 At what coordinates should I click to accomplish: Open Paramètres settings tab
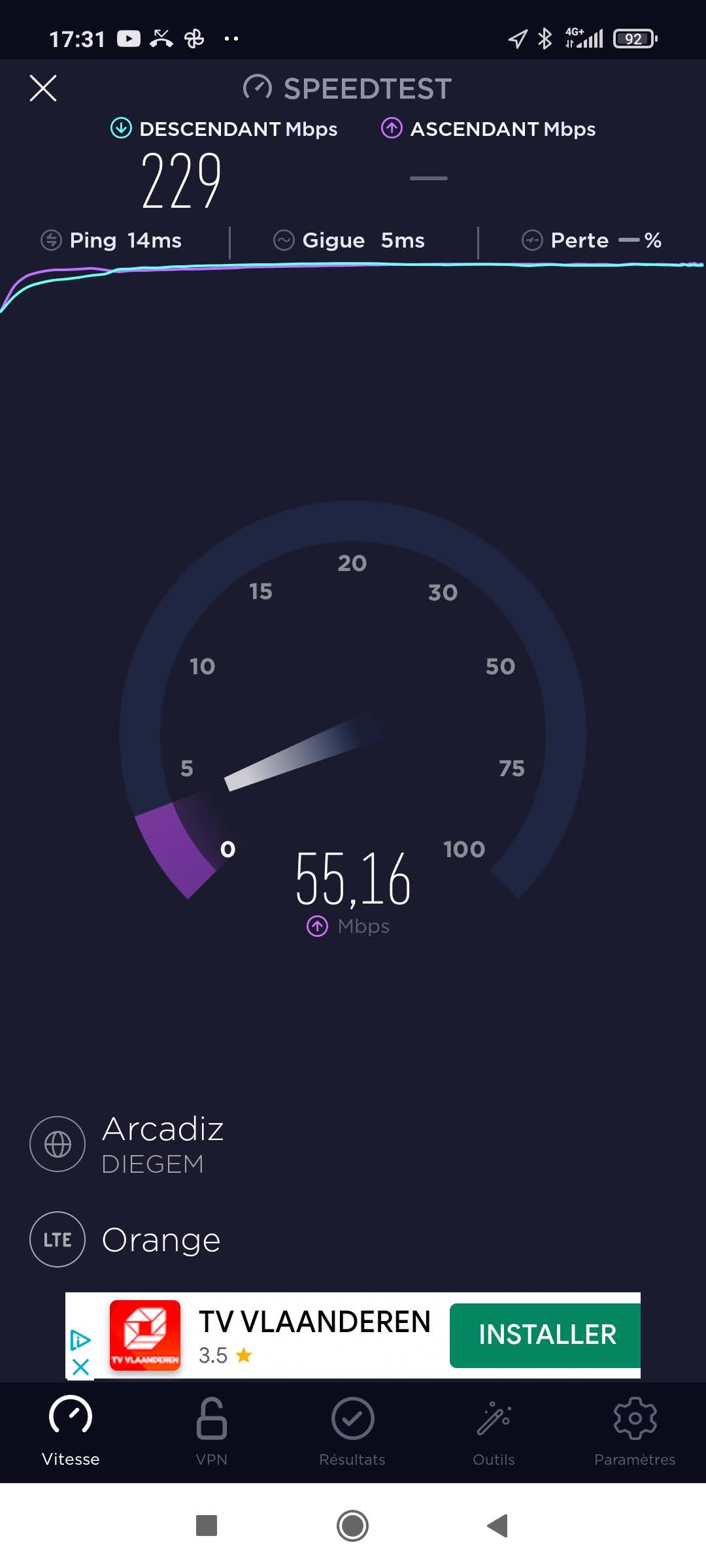click(634, 1431)
